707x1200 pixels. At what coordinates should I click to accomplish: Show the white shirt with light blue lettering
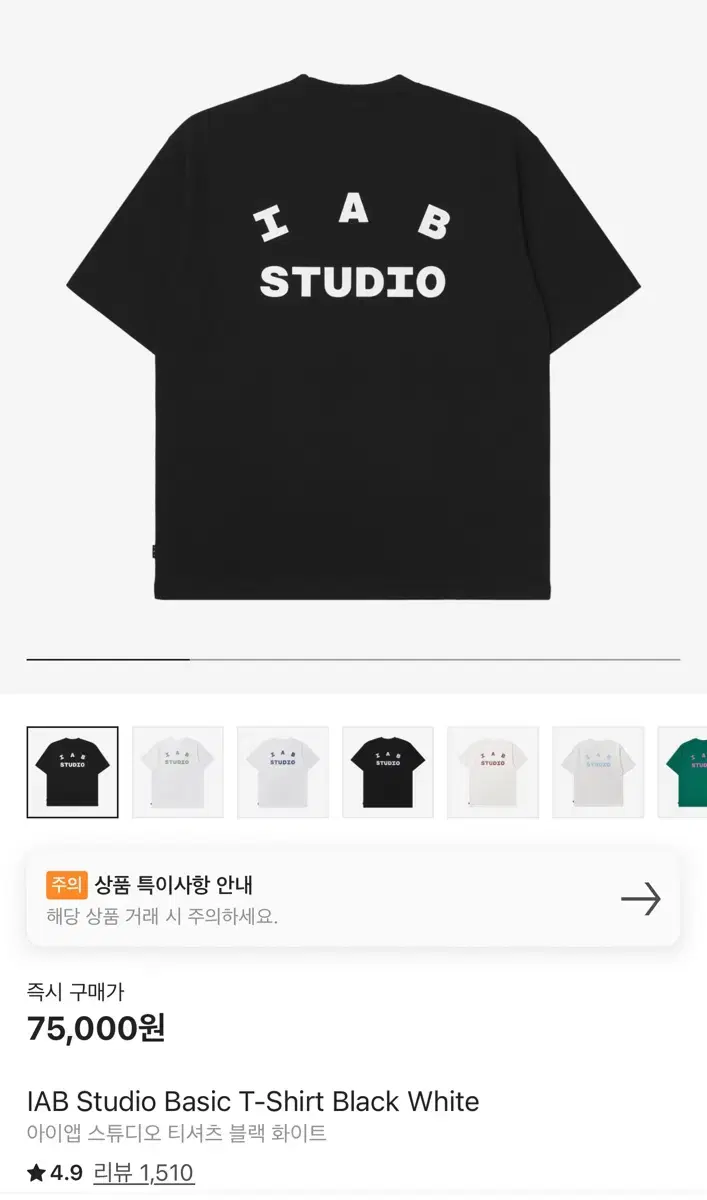point(598,772)
